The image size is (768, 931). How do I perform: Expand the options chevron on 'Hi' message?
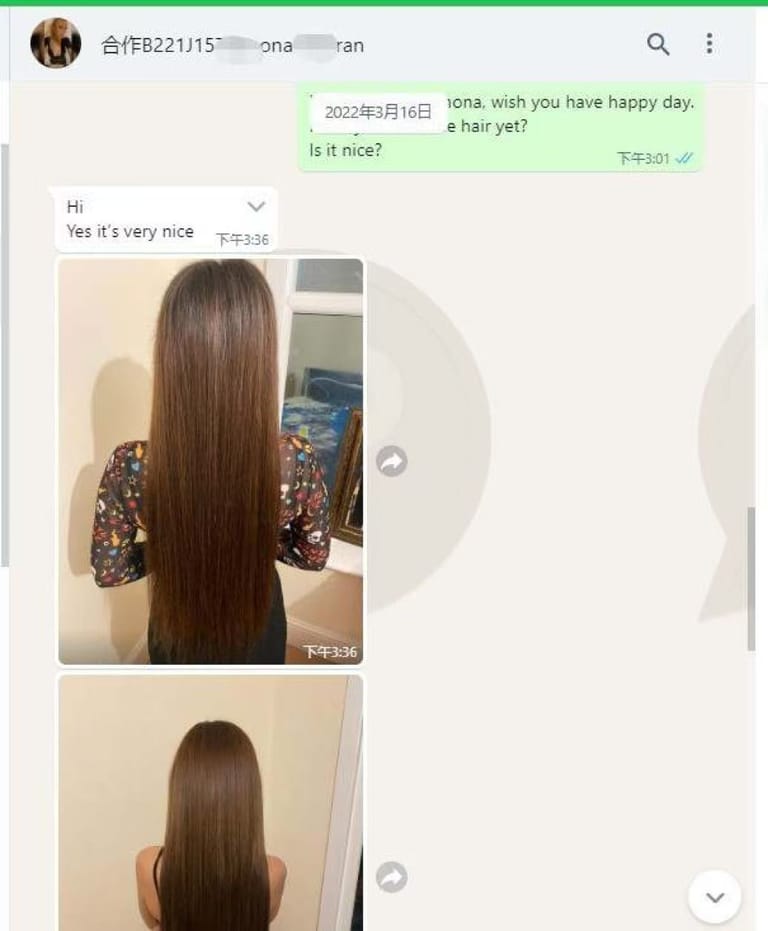(256, 207)
